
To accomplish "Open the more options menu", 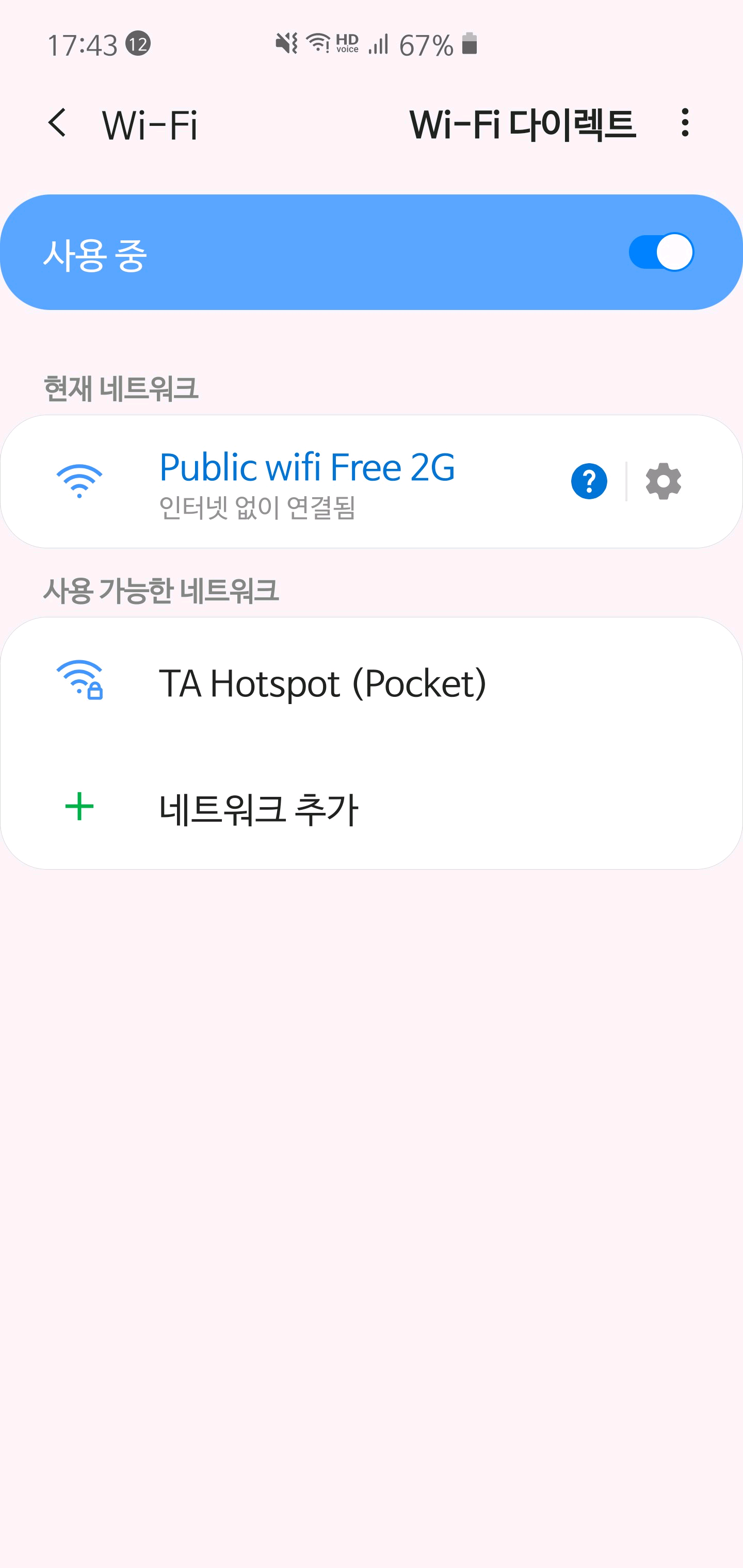I will (x=685, y=124).
